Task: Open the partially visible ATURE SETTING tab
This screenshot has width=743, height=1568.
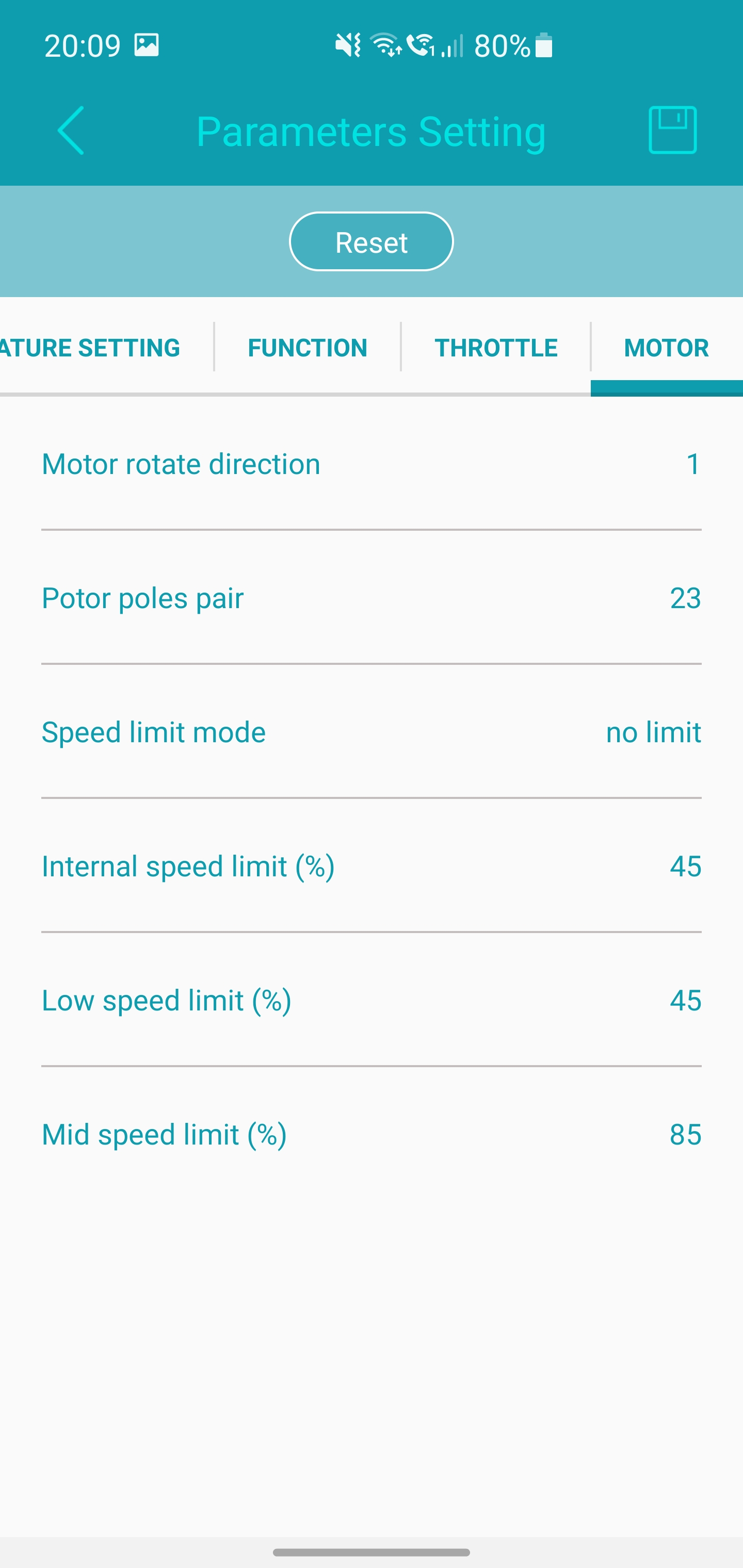Action: [91, 348]
